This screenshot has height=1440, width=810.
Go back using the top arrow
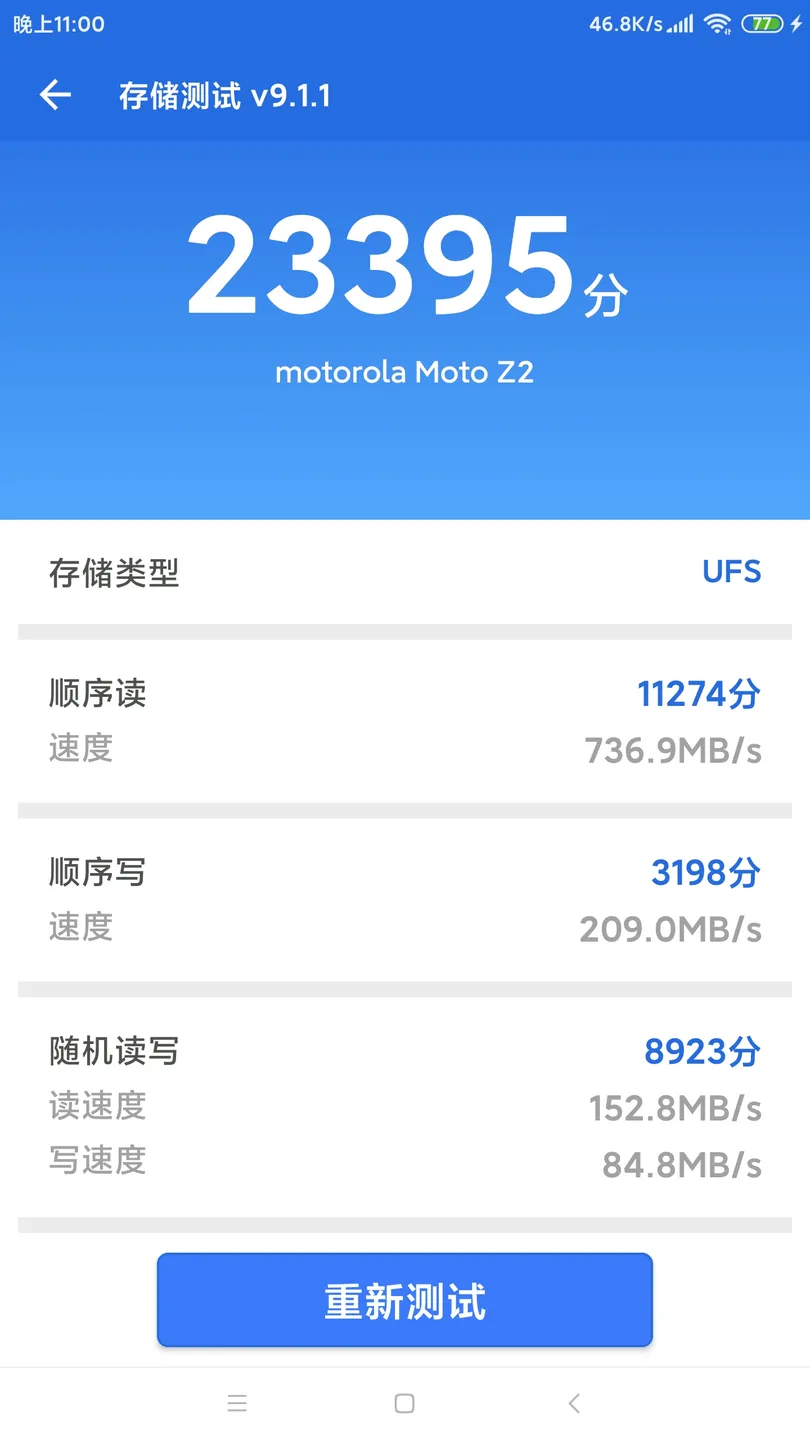[55, 96]
